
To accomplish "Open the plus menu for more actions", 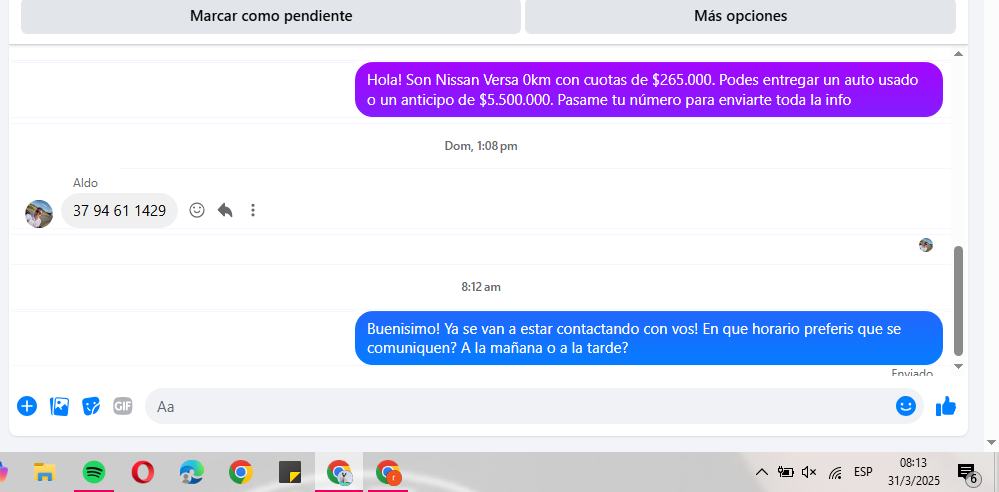I will point(27,406).
